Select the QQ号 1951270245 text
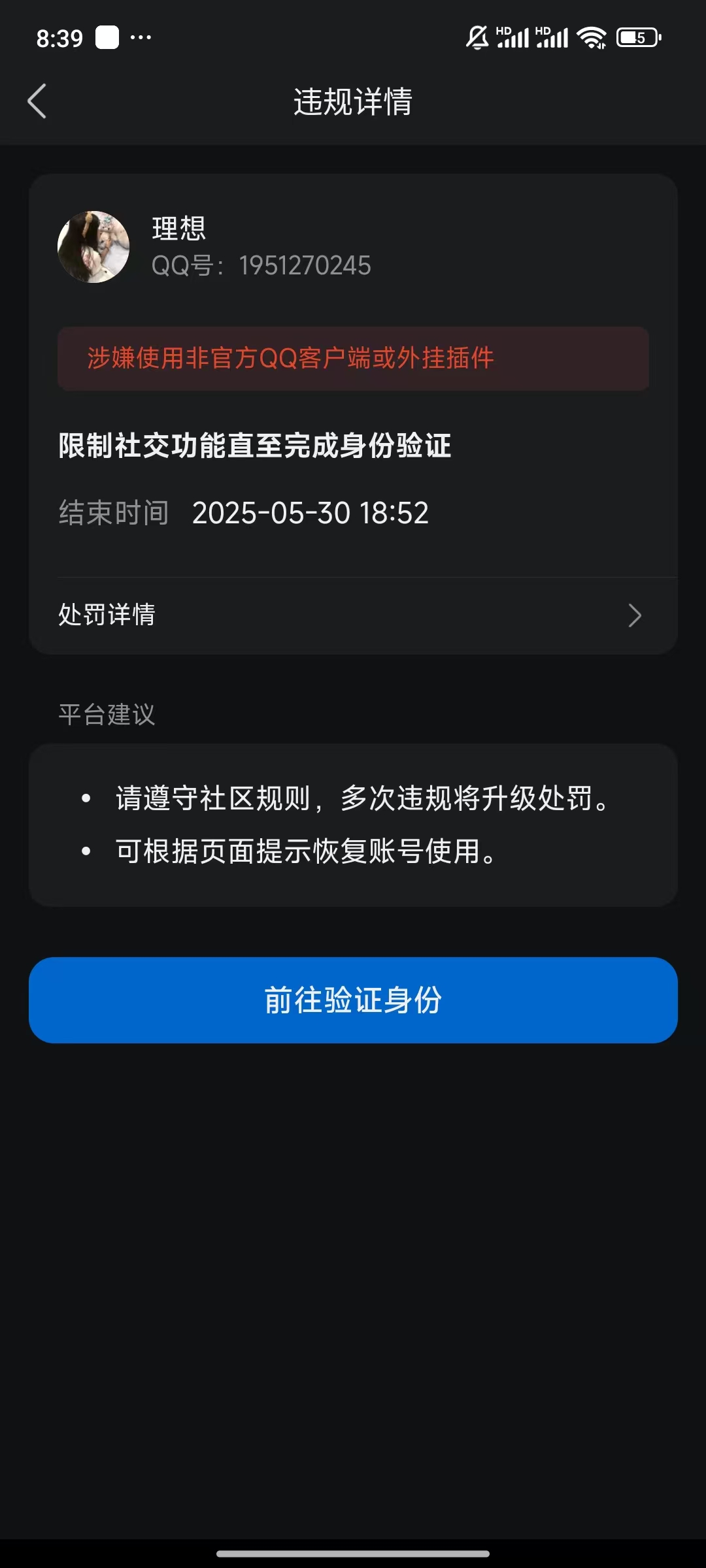The width and height of the screenshot is (706, 1568). [261, 265]
